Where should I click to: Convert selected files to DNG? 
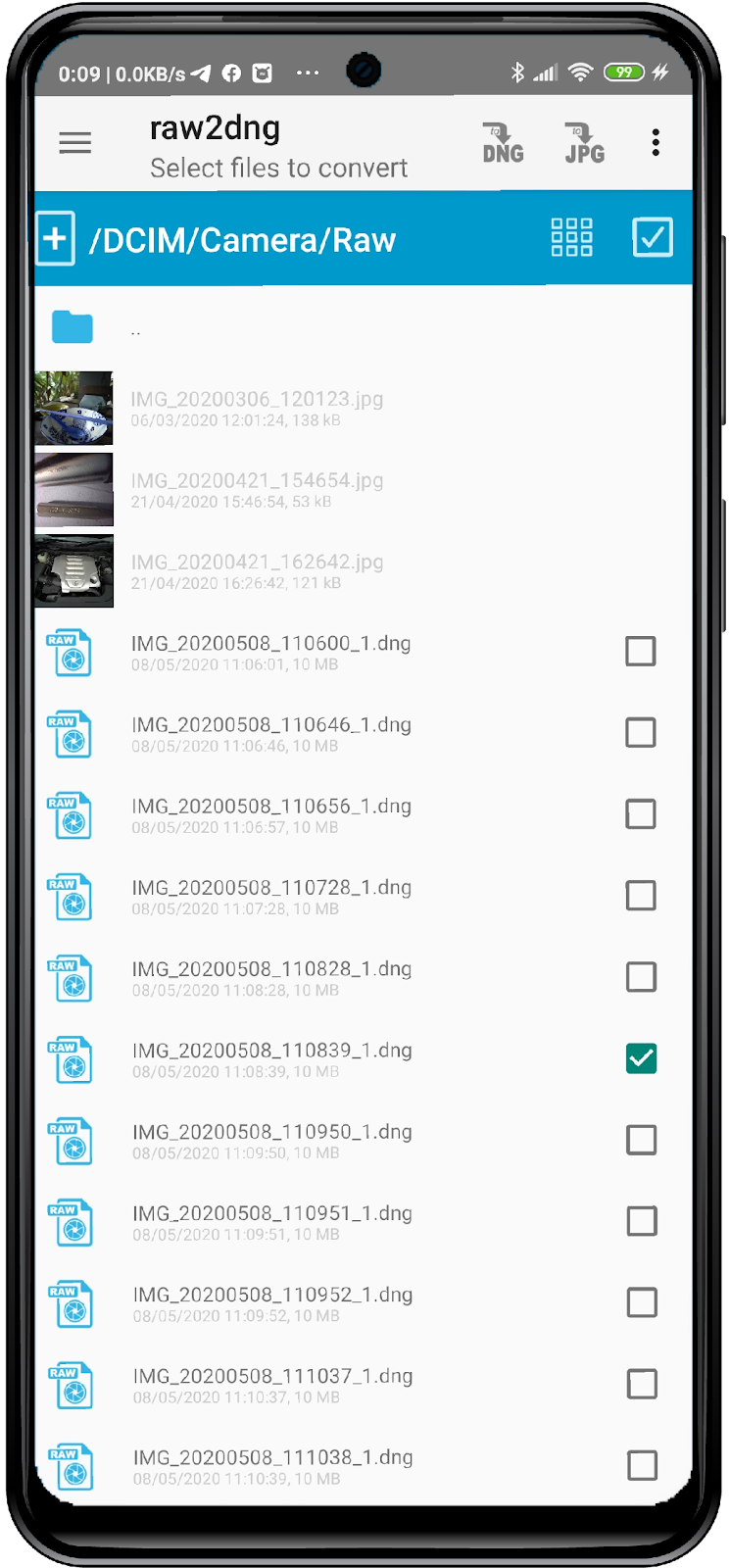[503, 143]
